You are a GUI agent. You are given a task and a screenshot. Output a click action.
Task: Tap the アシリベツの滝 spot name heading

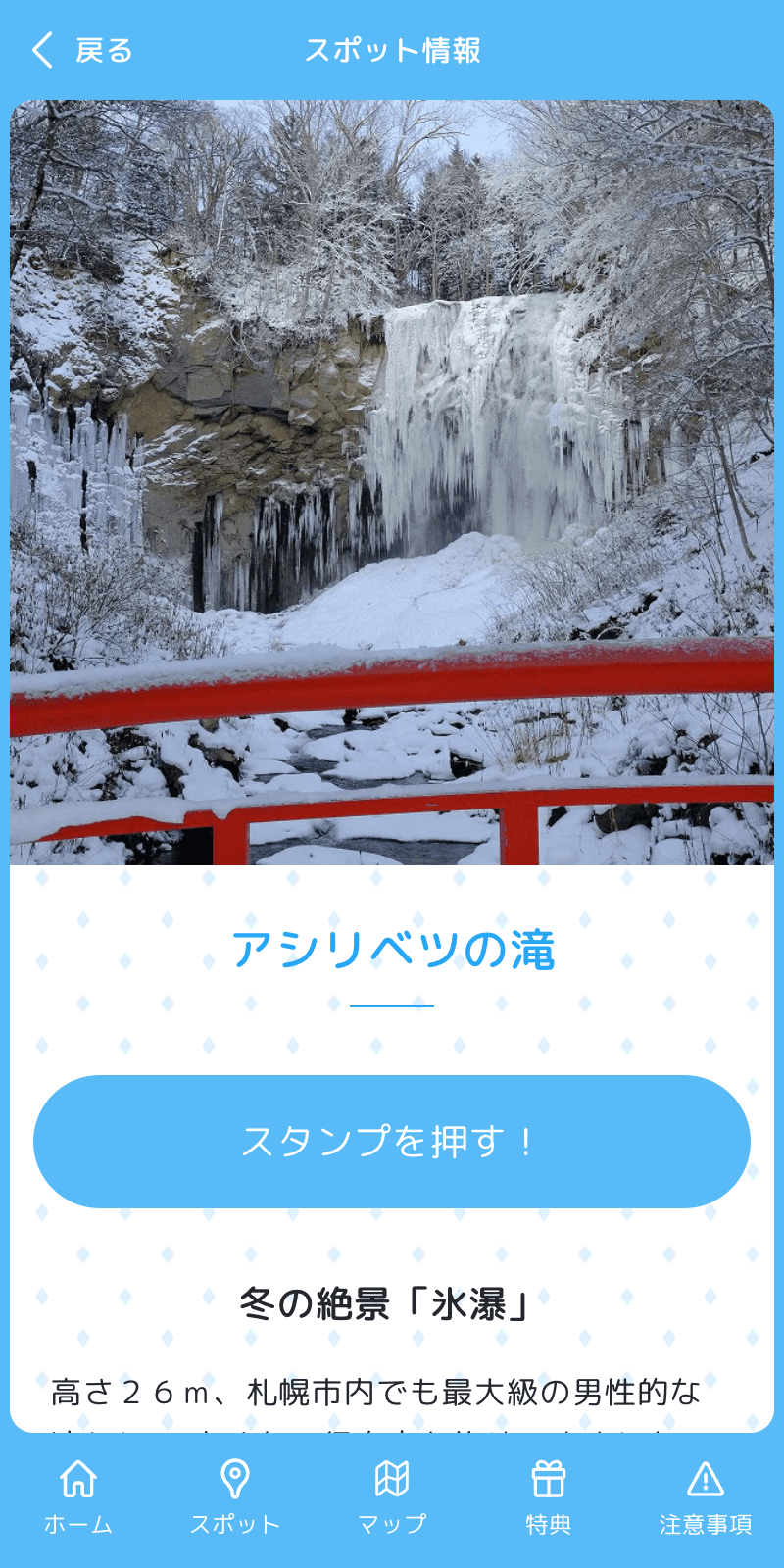click(x=392, y=947)
